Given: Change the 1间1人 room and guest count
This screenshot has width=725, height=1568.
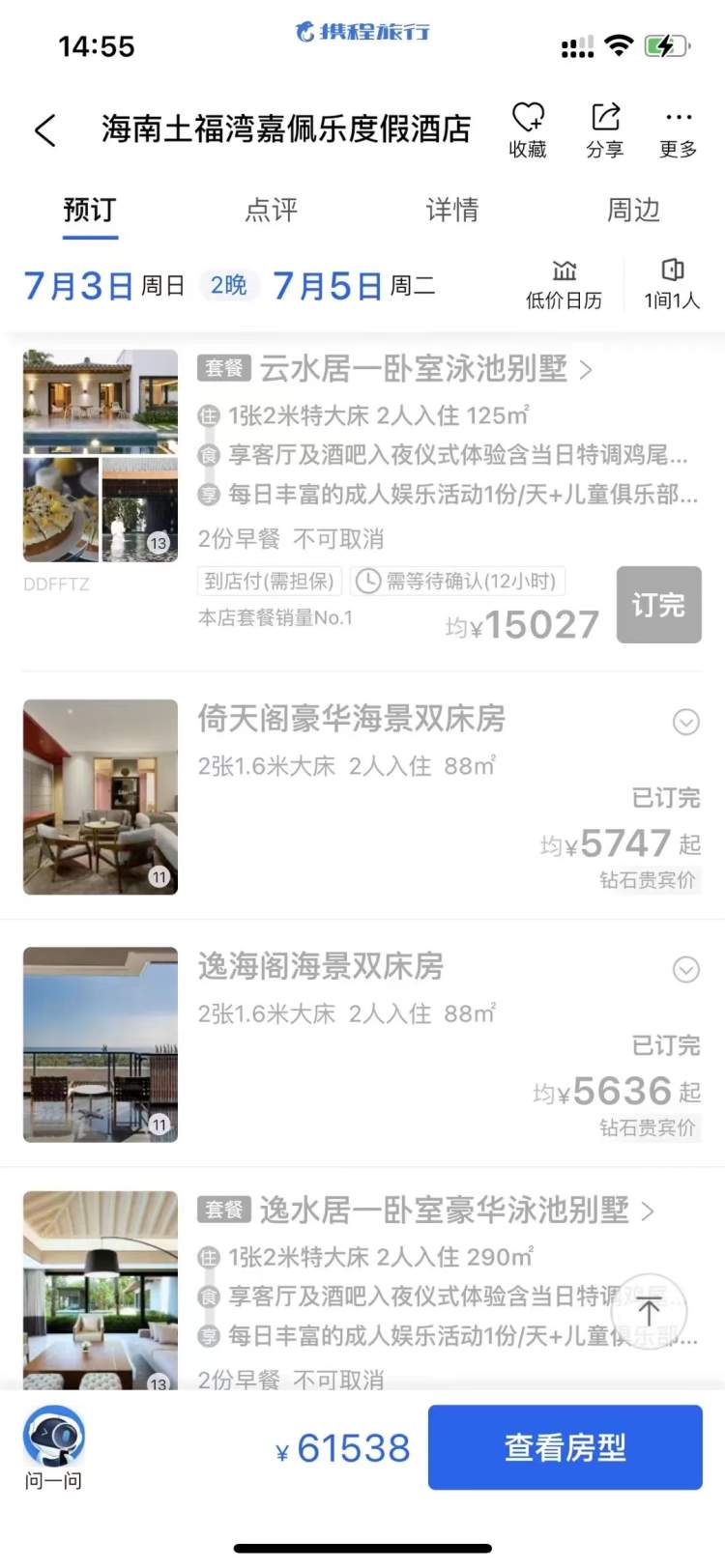Looking at the screenshot, I should tap(672, 285).
